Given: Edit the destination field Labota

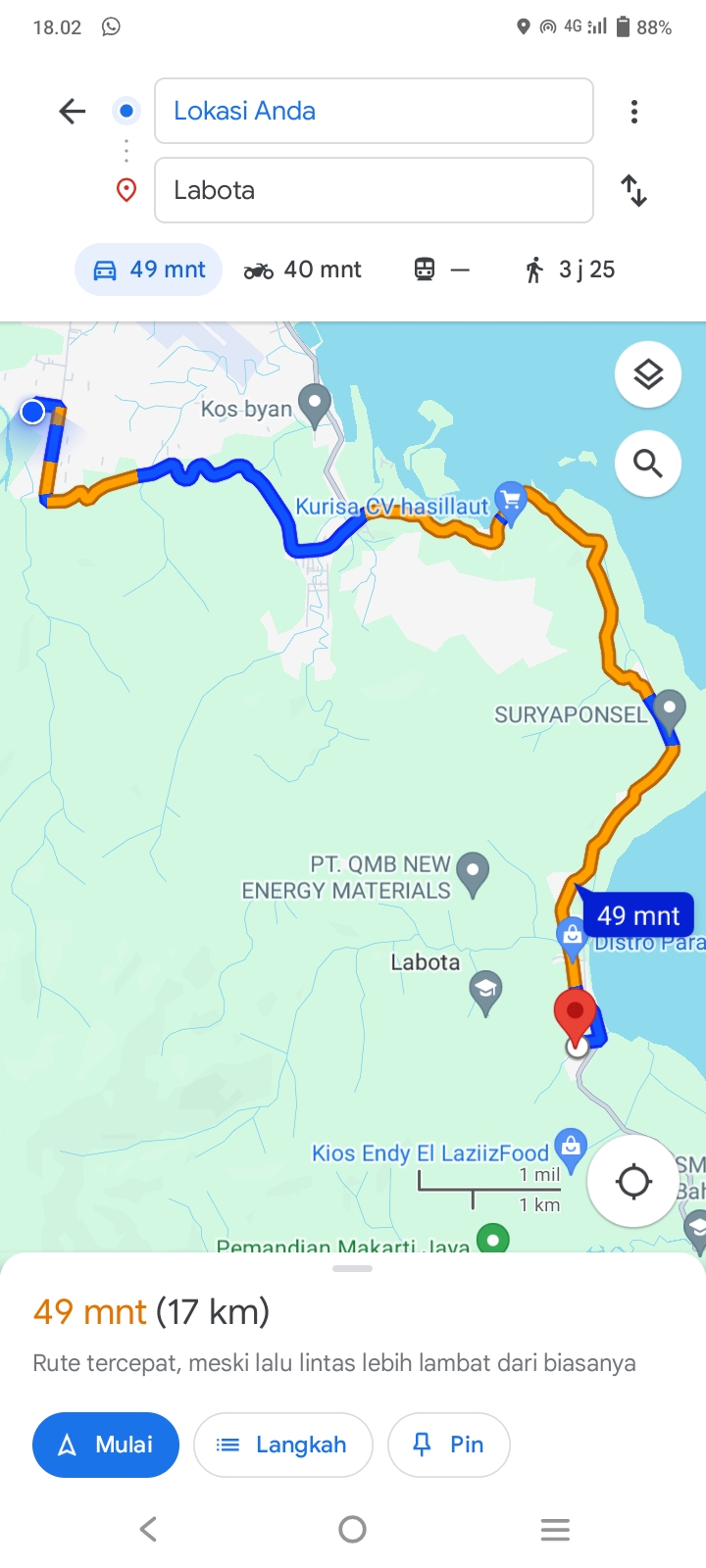Looking at the screenshot, I should point(374,190).
